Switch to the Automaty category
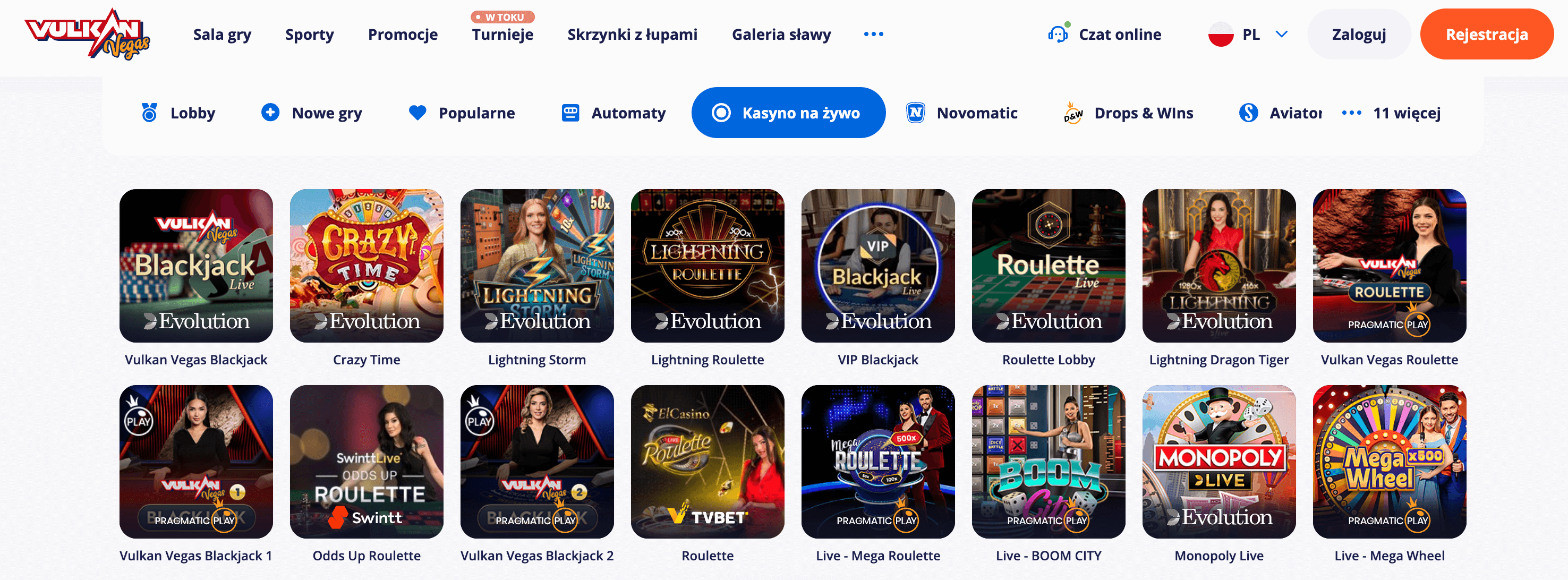The image size is (1568, 580). [613, 113]
